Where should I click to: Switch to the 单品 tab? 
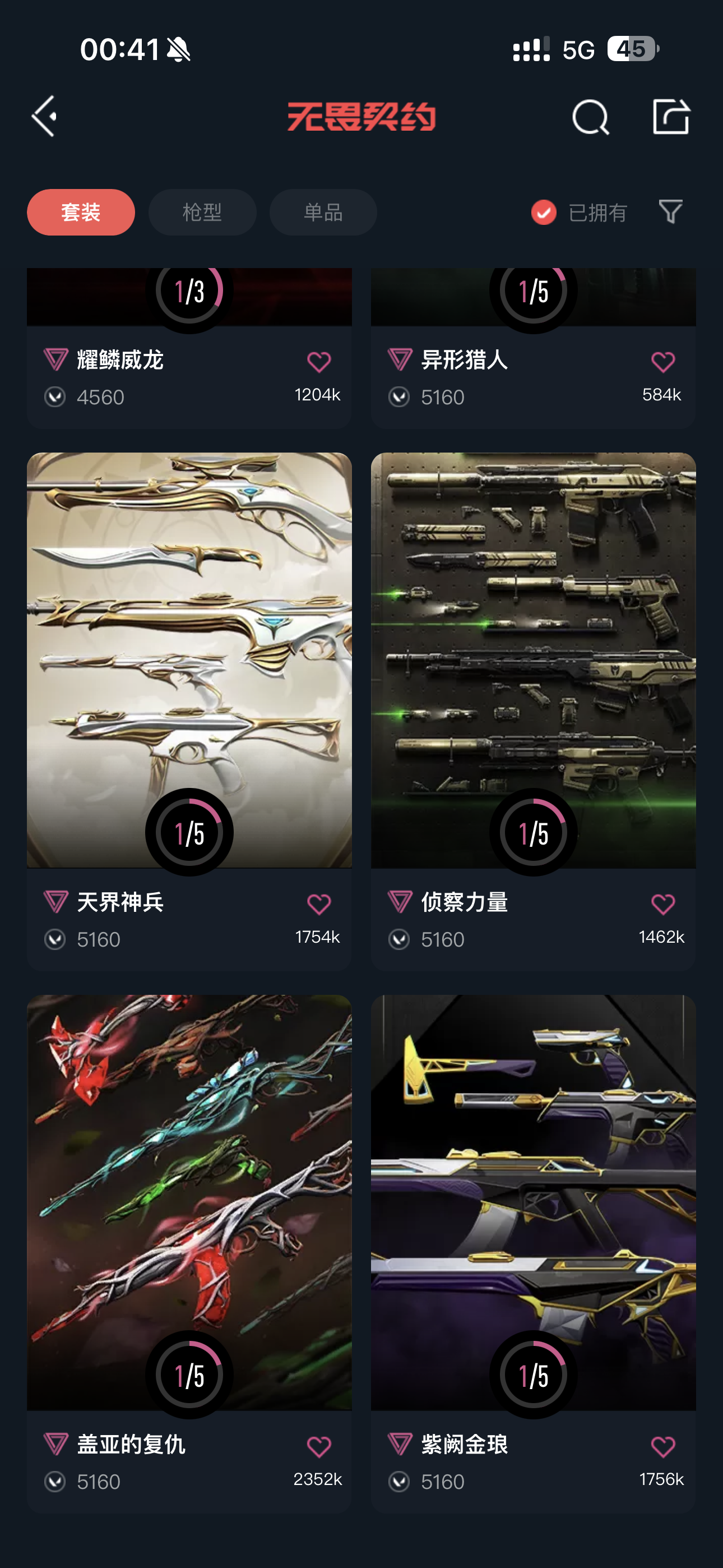(323, 213)
